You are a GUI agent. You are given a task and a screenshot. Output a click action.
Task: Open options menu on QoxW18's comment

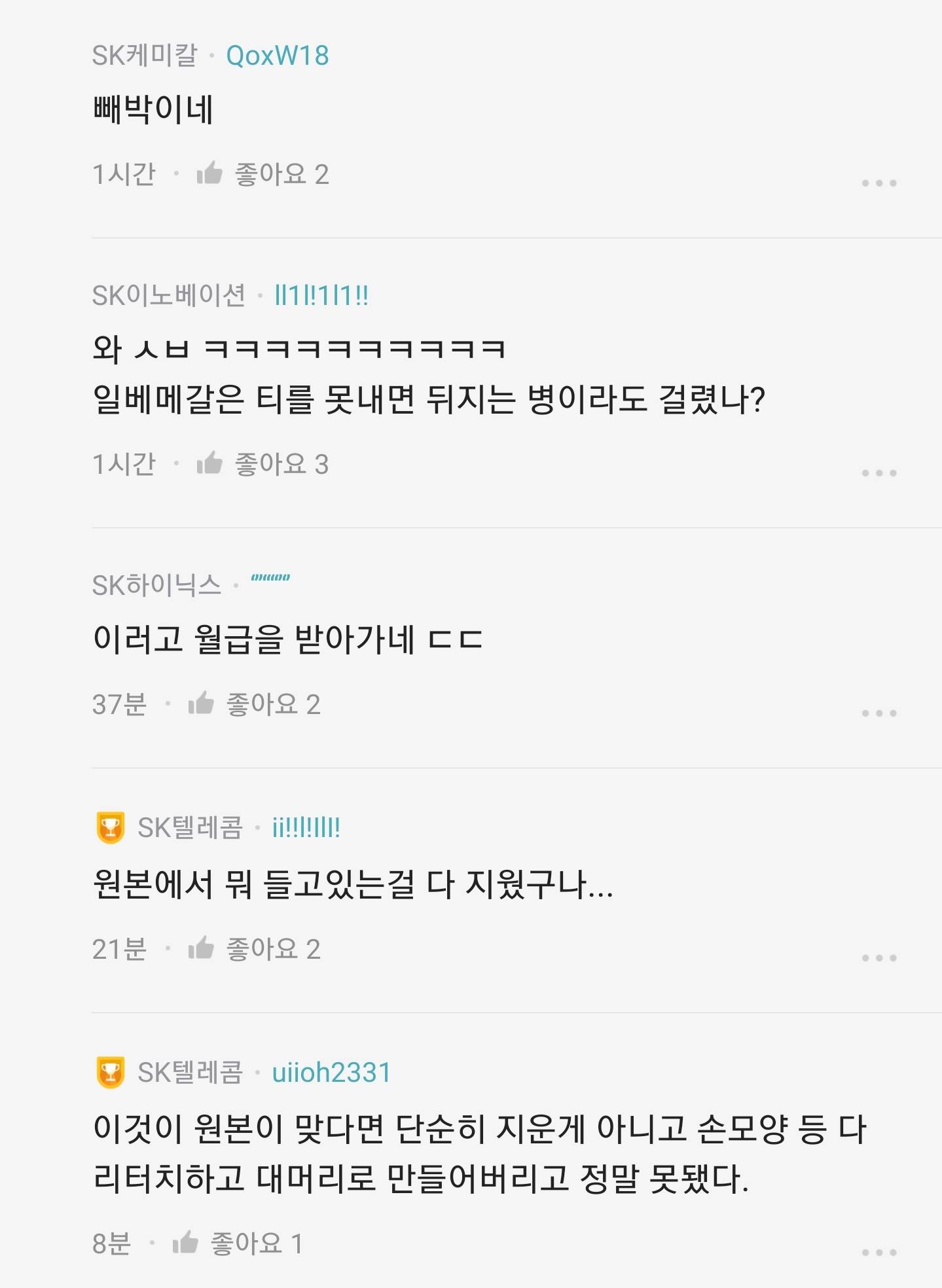pos(879,183)
